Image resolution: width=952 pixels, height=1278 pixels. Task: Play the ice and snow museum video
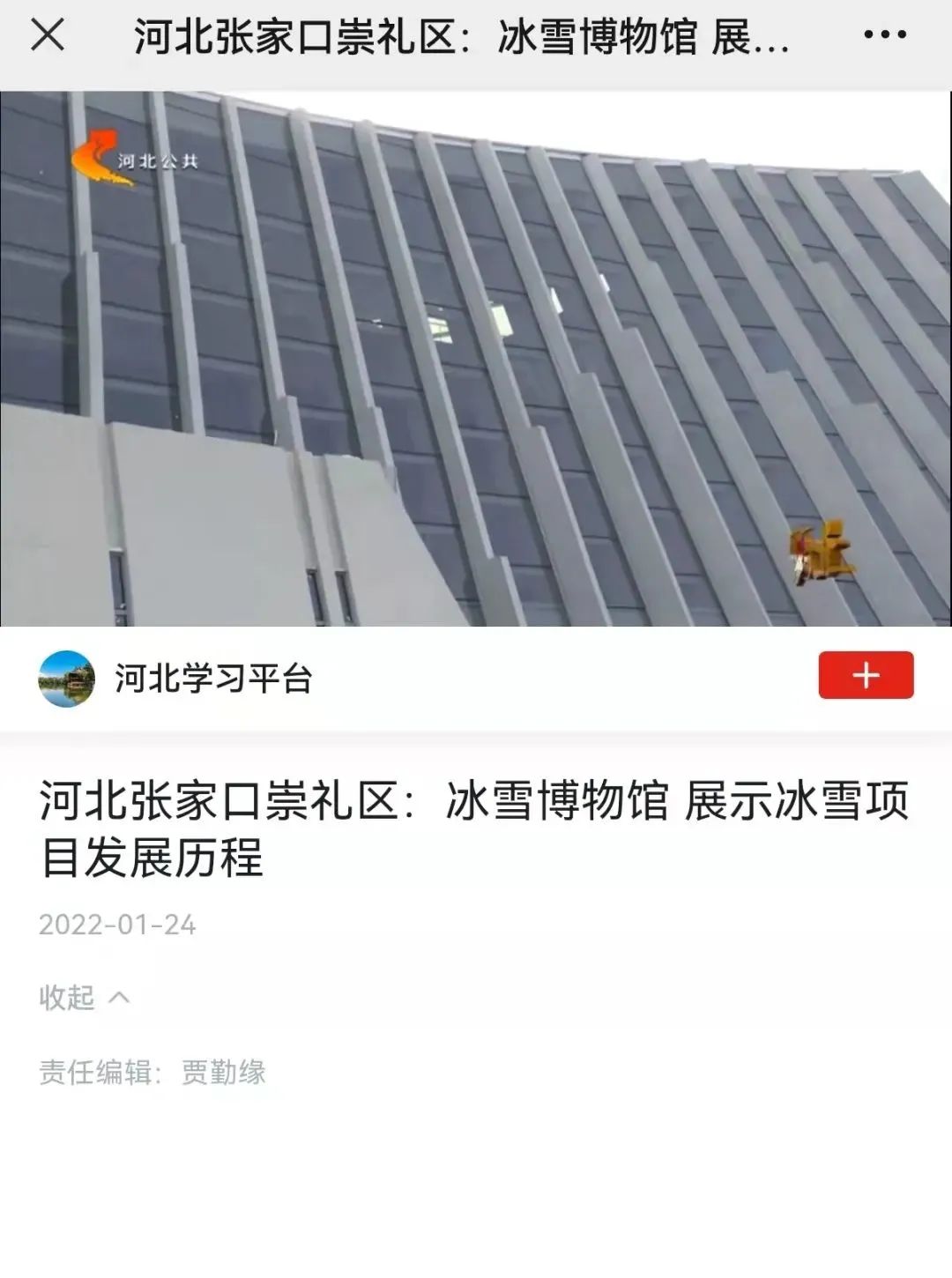(x=476, y=359)
